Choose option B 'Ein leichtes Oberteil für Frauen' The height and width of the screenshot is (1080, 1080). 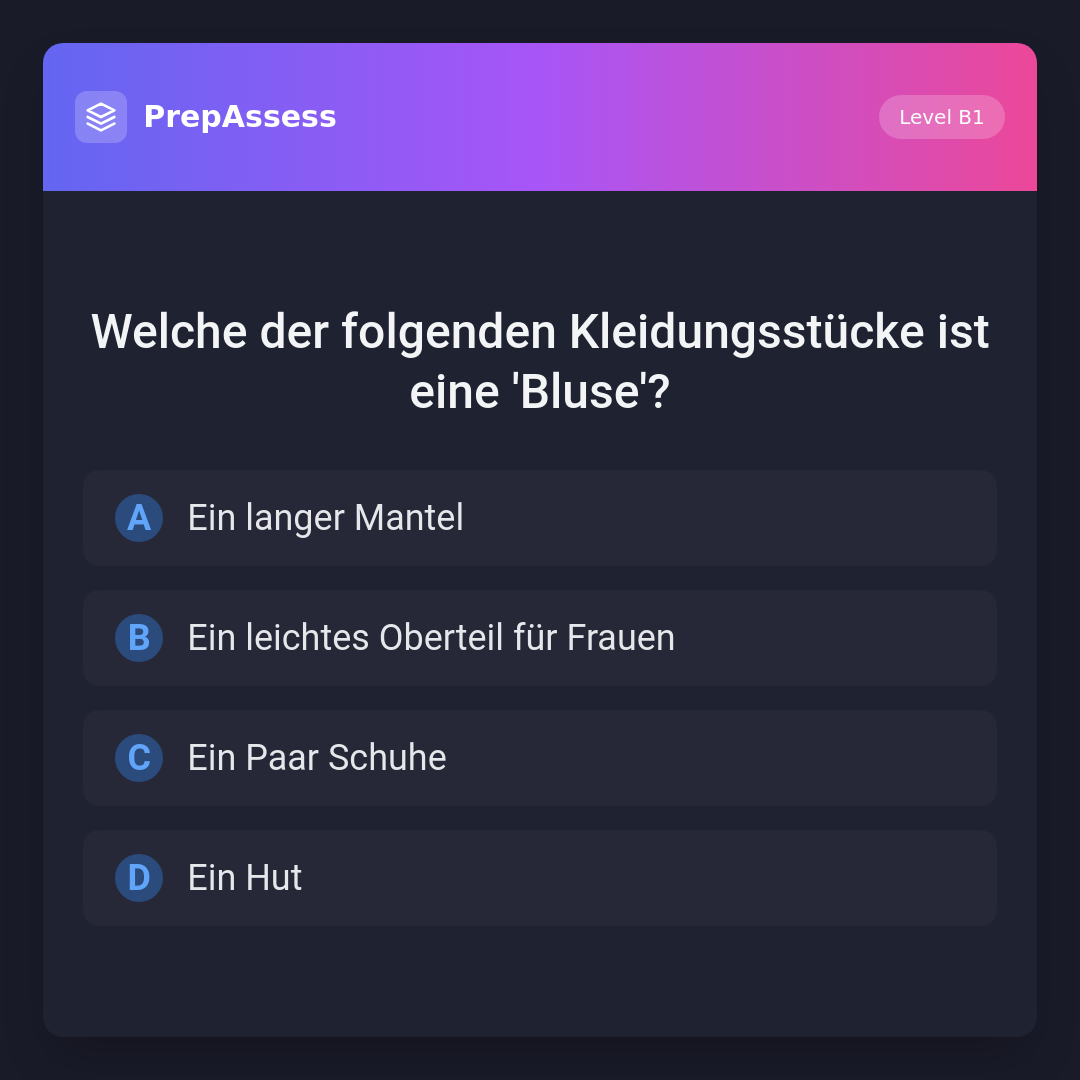click(539, 638)
